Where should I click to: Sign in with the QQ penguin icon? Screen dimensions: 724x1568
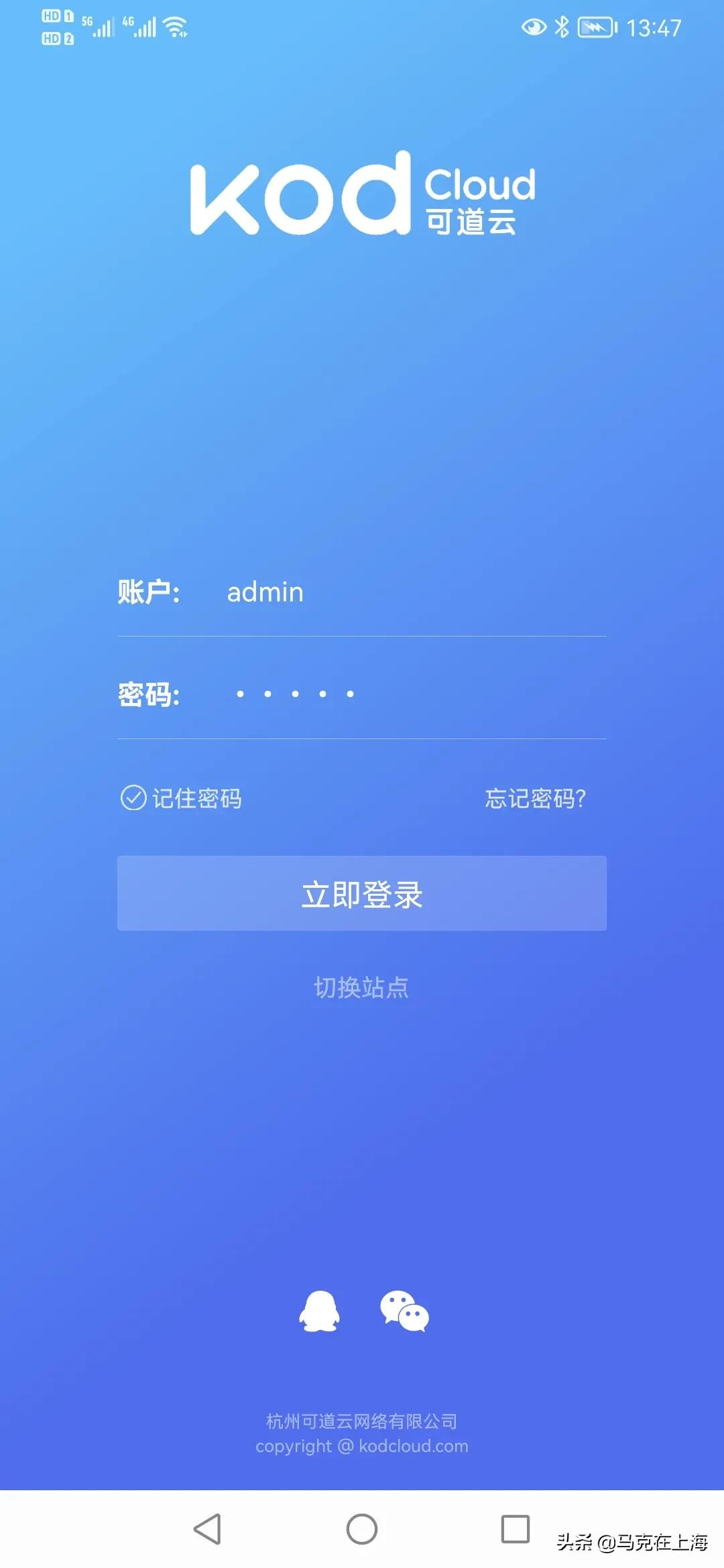319,1311
